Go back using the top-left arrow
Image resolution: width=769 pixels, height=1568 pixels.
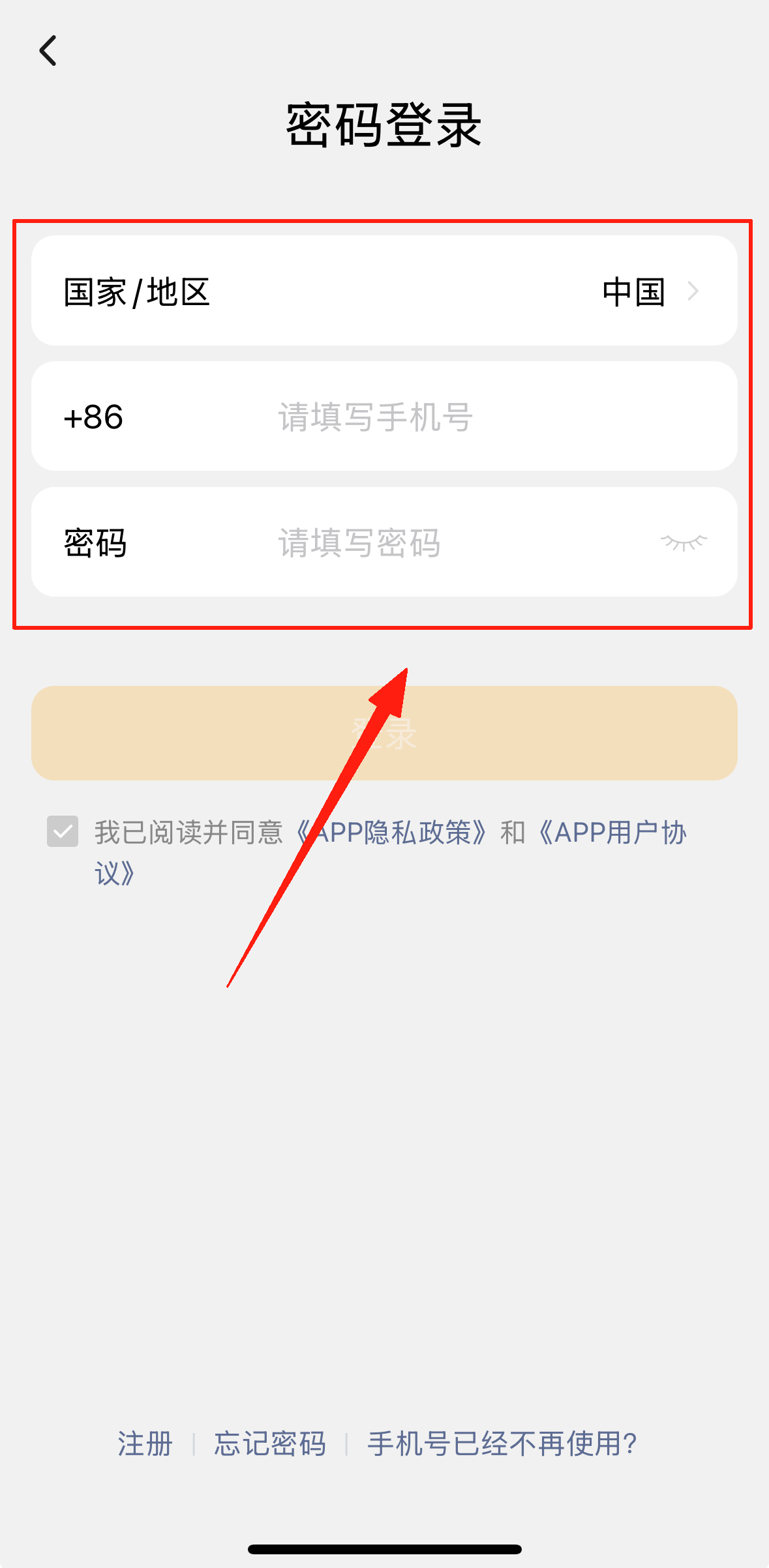point(48,51)
